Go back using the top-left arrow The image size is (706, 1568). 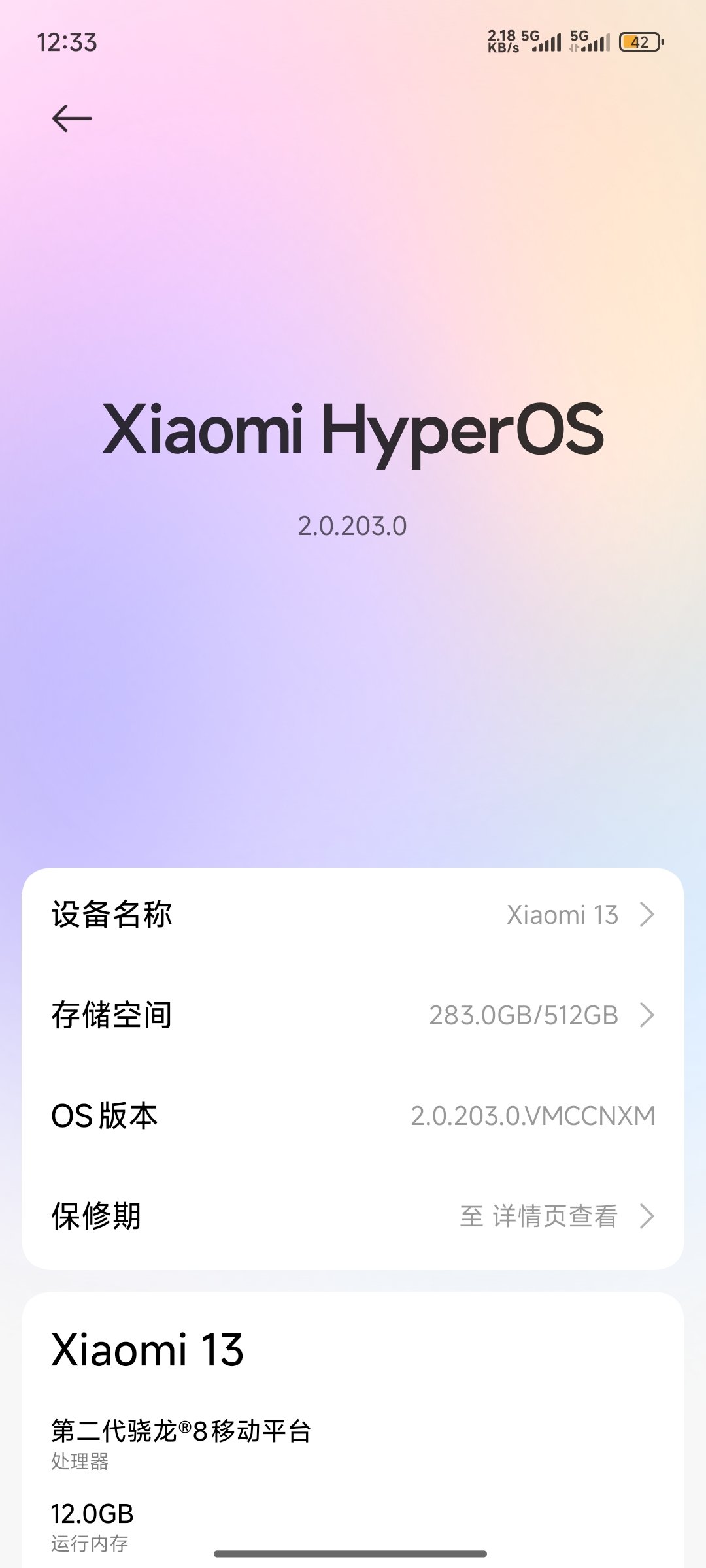pyautogui.click(x=72, y=119)
